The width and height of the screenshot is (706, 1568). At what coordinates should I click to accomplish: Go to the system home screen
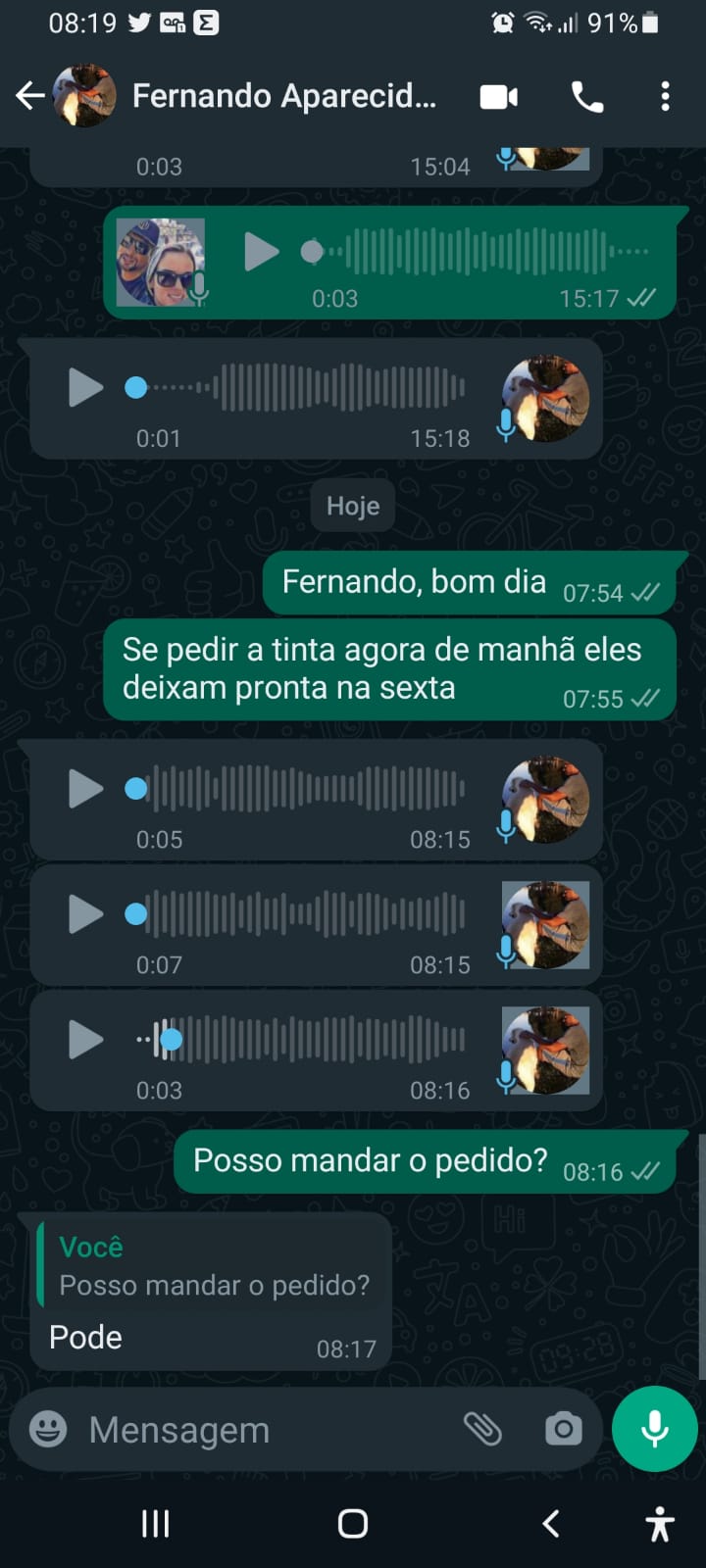pyautogui.click(x=353, y=1524)
